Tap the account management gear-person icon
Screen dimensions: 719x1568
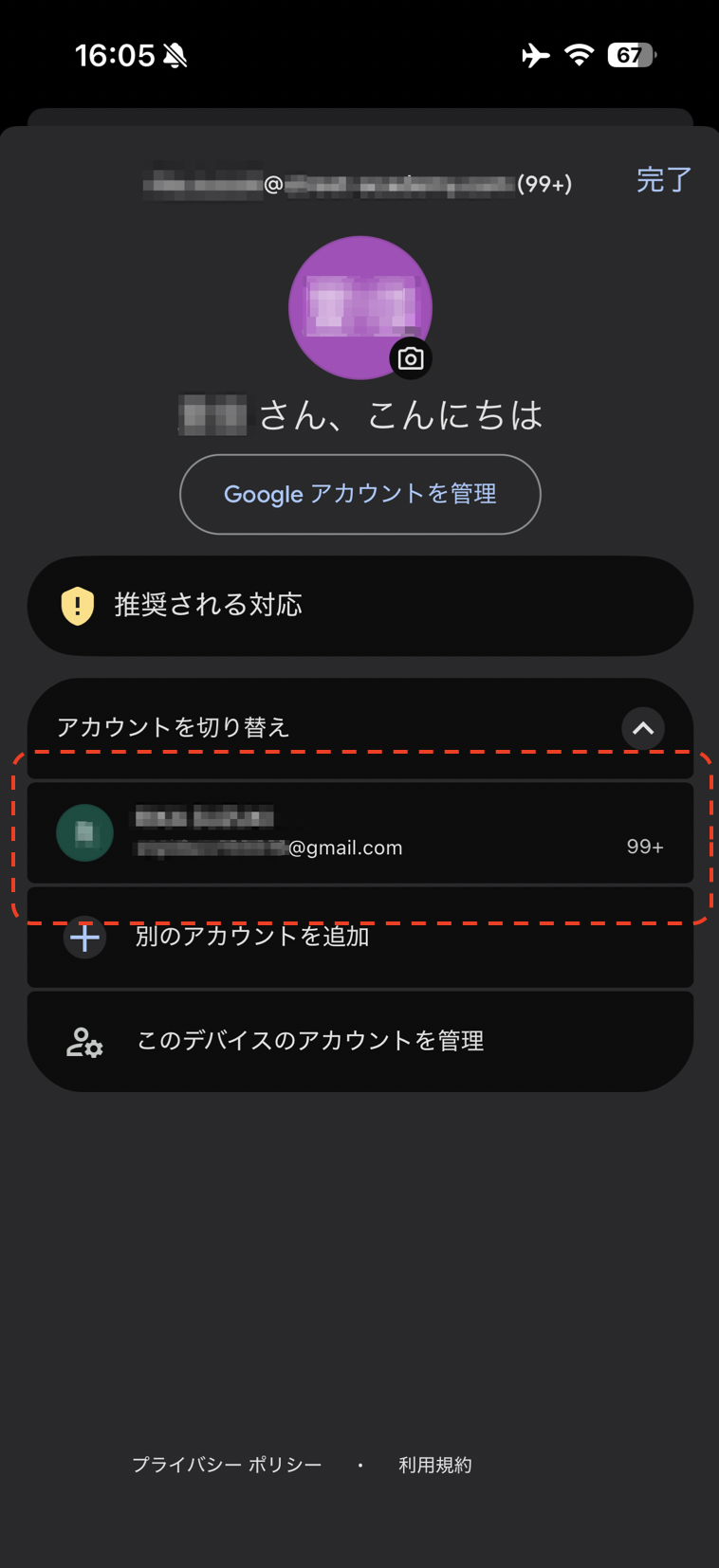[84, 1040]
